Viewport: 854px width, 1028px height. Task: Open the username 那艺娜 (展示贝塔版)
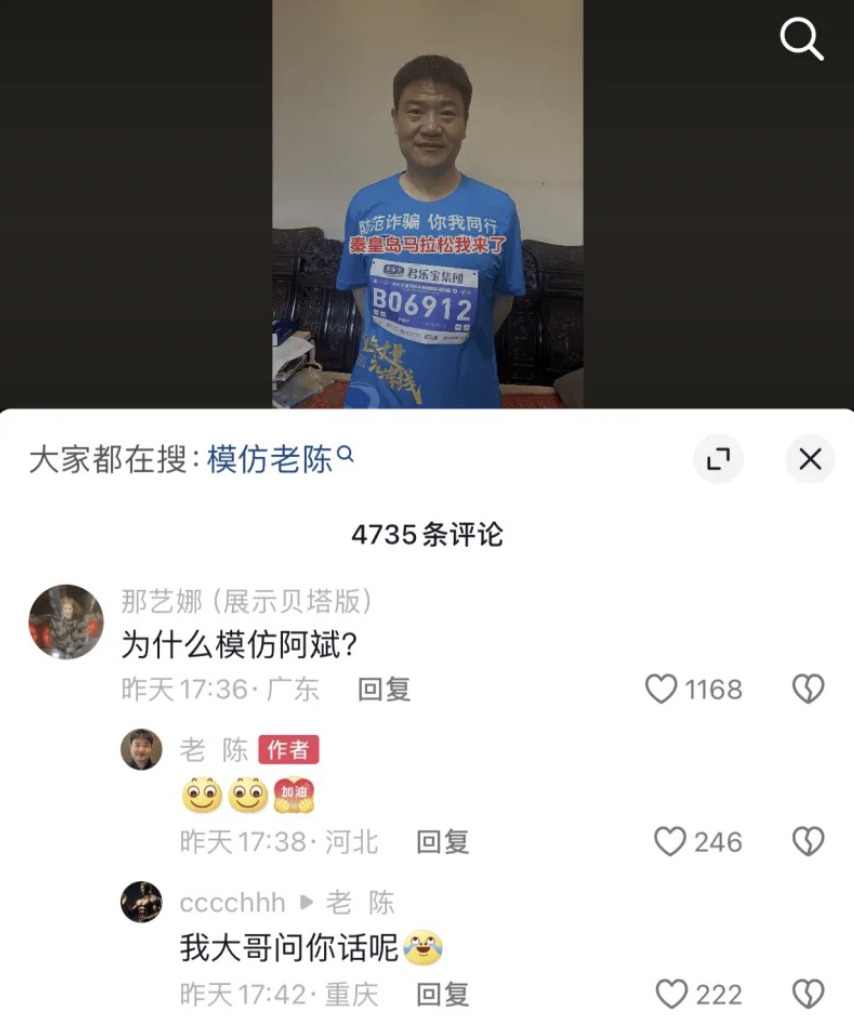click(247, 601)
